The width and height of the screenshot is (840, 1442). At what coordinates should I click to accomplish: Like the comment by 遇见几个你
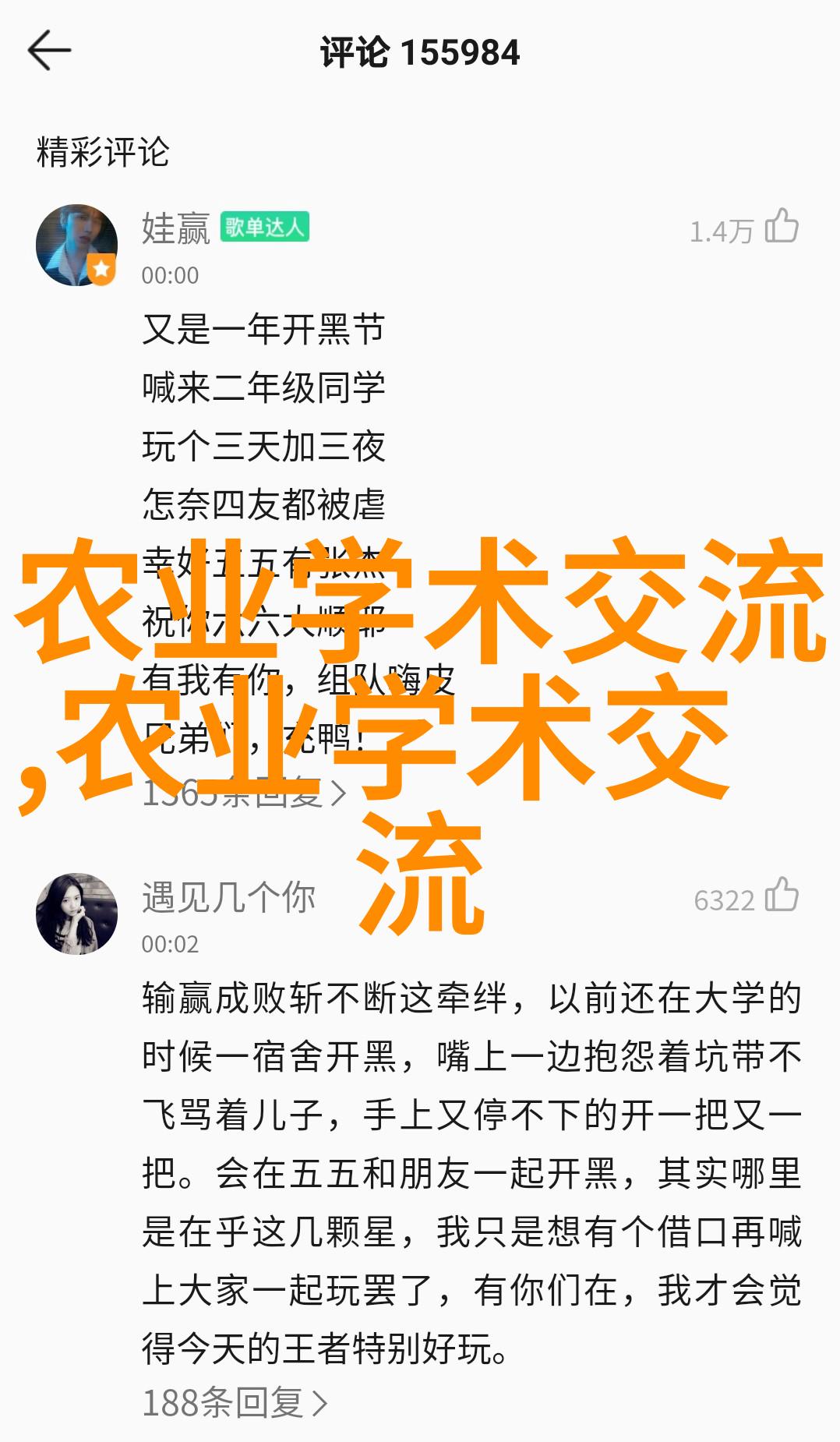tap(782, 896)
